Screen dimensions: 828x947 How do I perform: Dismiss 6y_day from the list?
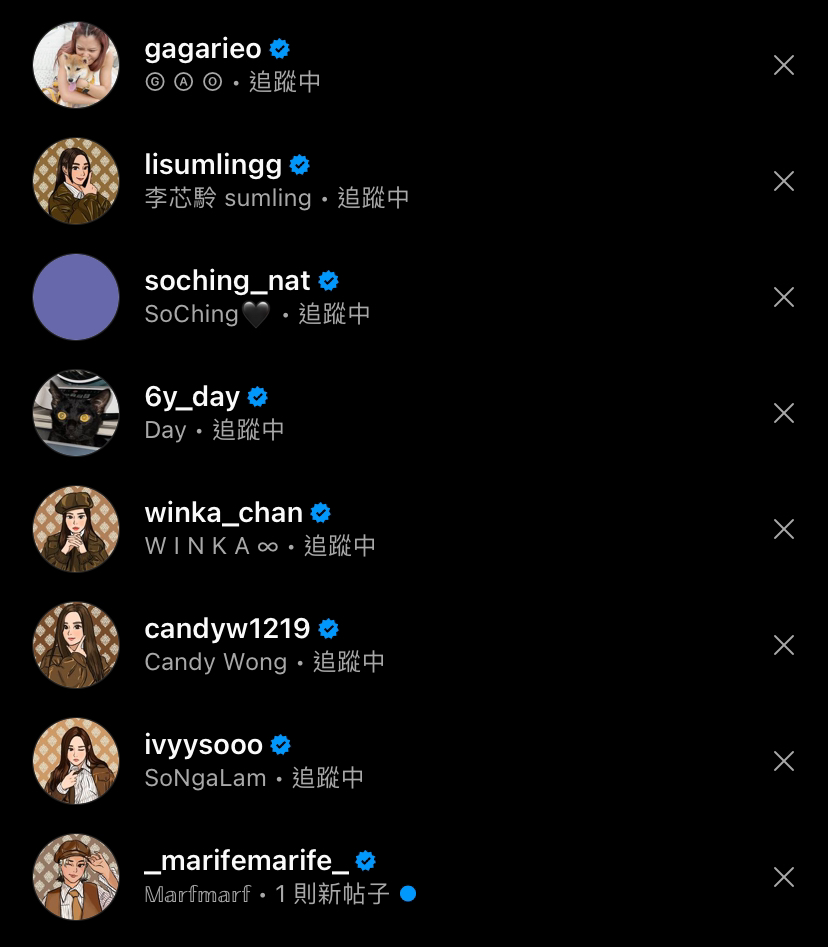784,414
